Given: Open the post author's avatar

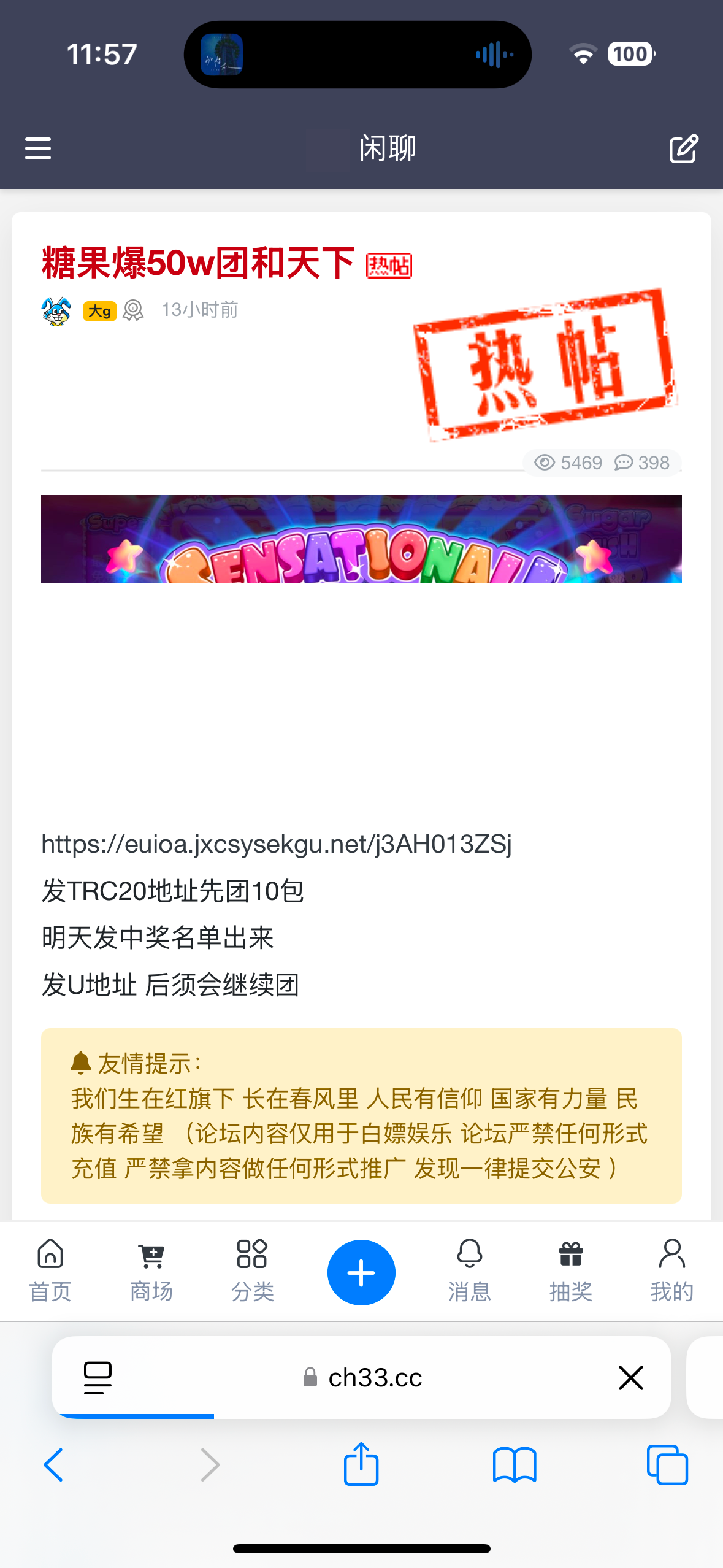Looking at the screenshot, I should [x=56, y=311].
